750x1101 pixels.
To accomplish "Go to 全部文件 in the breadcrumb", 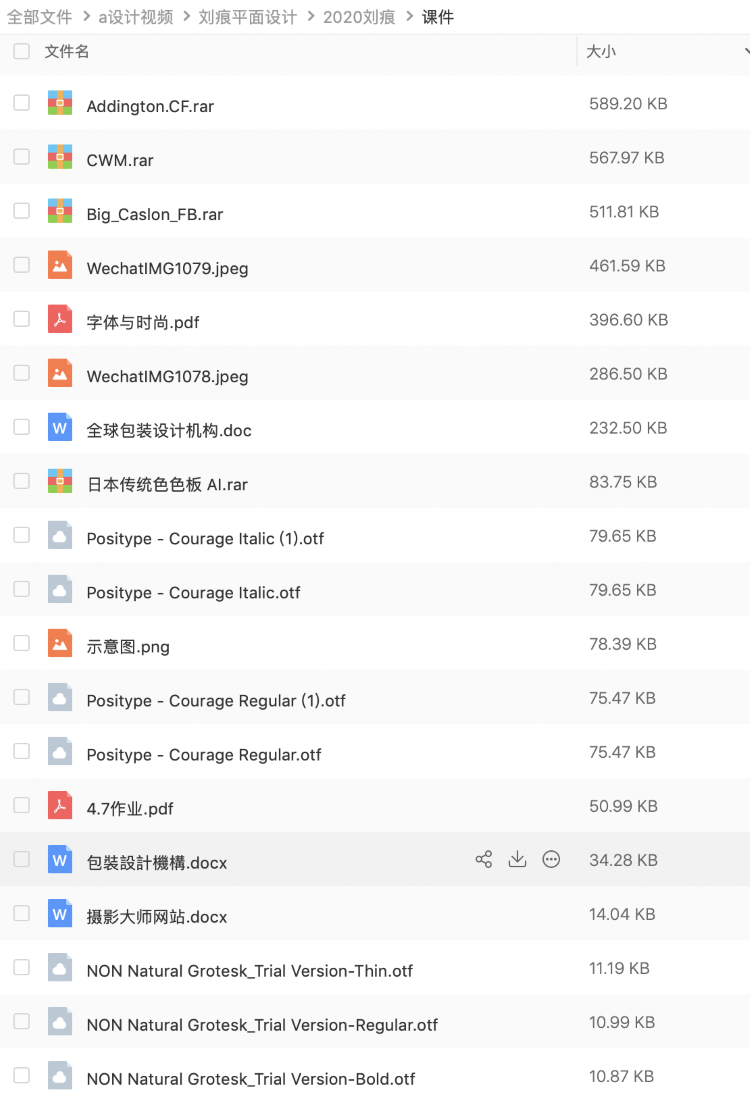I will point(40,17).
